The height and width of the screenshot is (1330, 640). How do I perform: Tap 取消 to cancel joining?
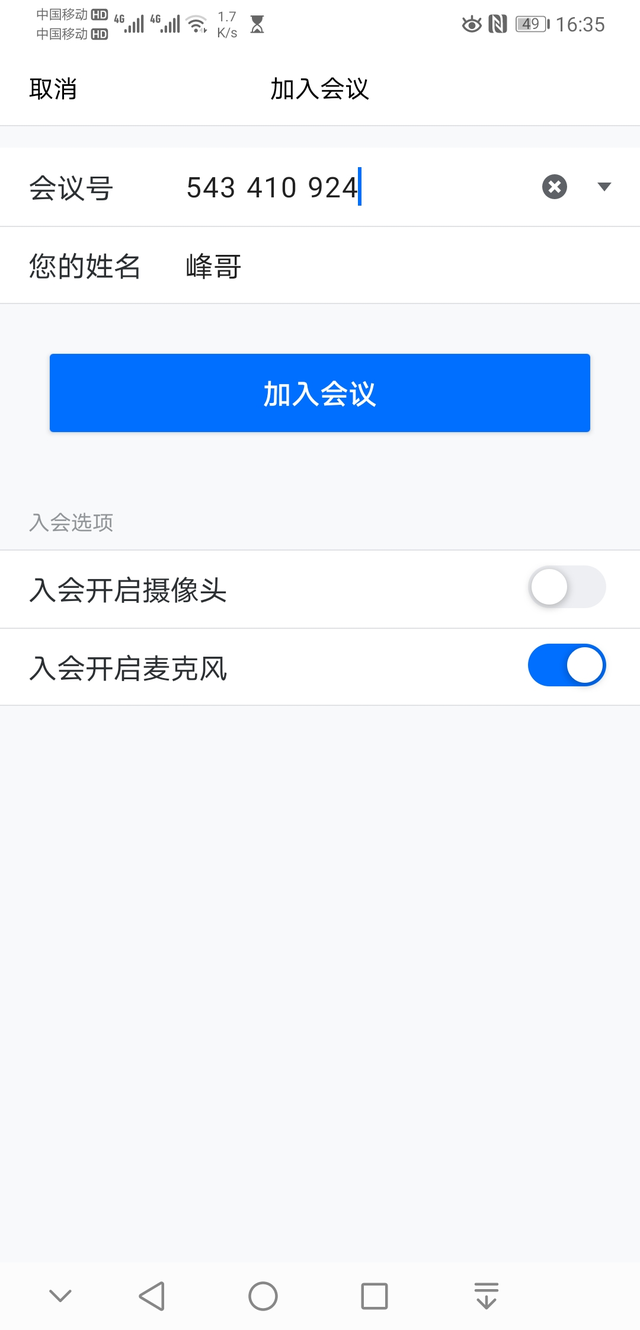[53, 88]
